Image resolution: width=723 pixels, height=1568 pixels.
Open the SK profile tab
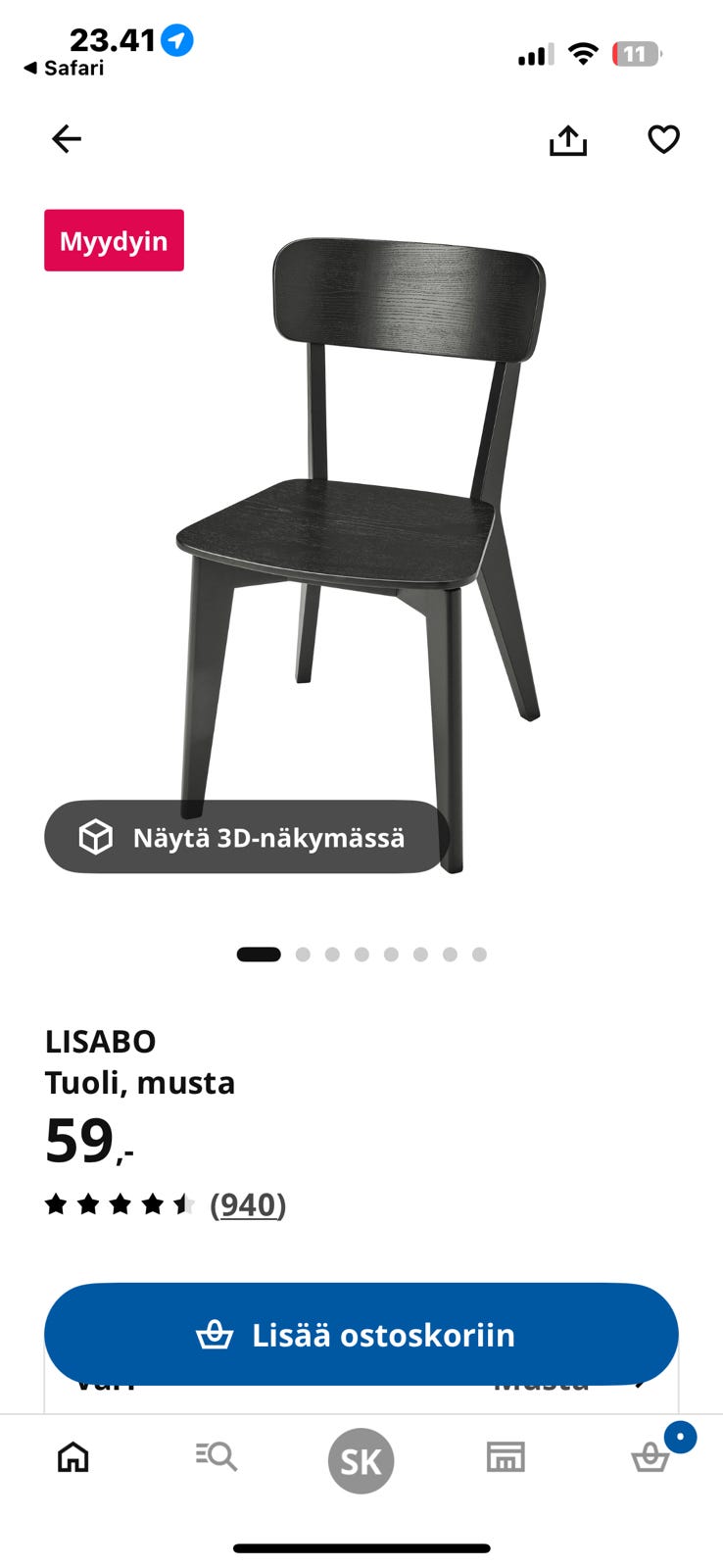pyautogui.click(x=361, y=1461)
